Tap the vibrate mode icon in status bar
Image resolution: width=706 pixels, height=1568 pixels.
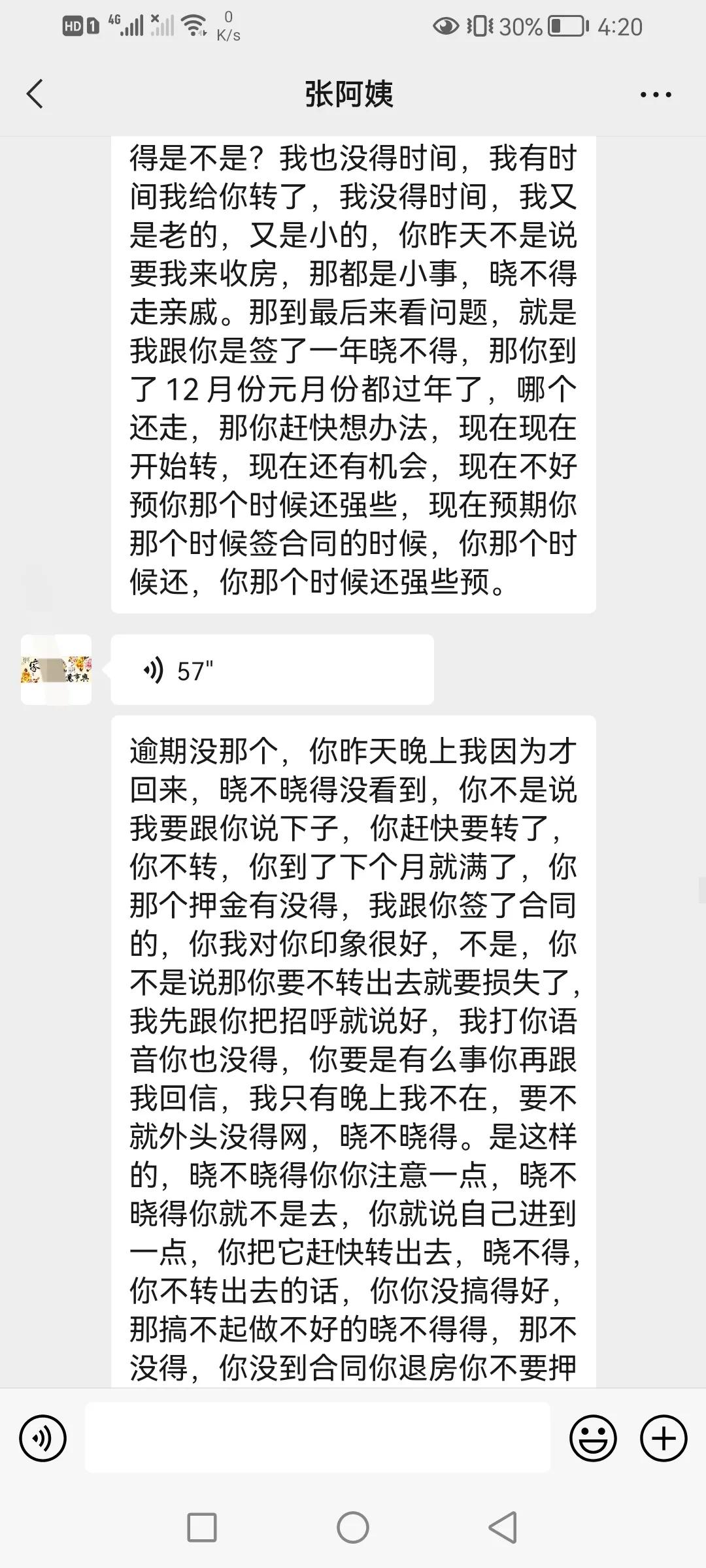(482, 25)
